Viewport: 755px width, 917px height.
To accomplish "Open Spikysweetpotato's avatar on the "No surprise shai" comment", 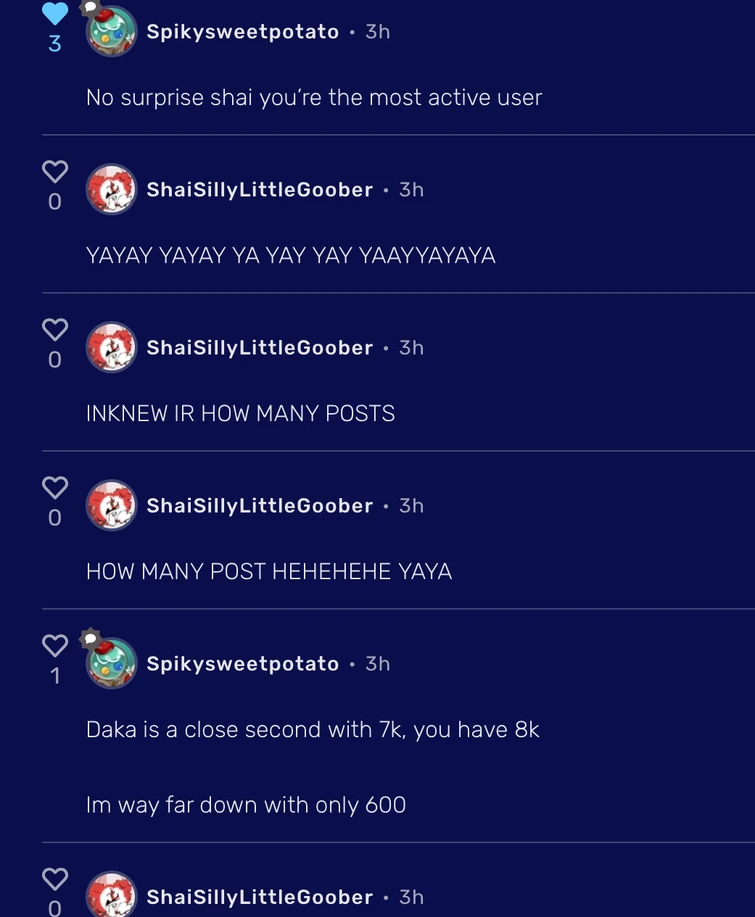I will pos(111,31).
